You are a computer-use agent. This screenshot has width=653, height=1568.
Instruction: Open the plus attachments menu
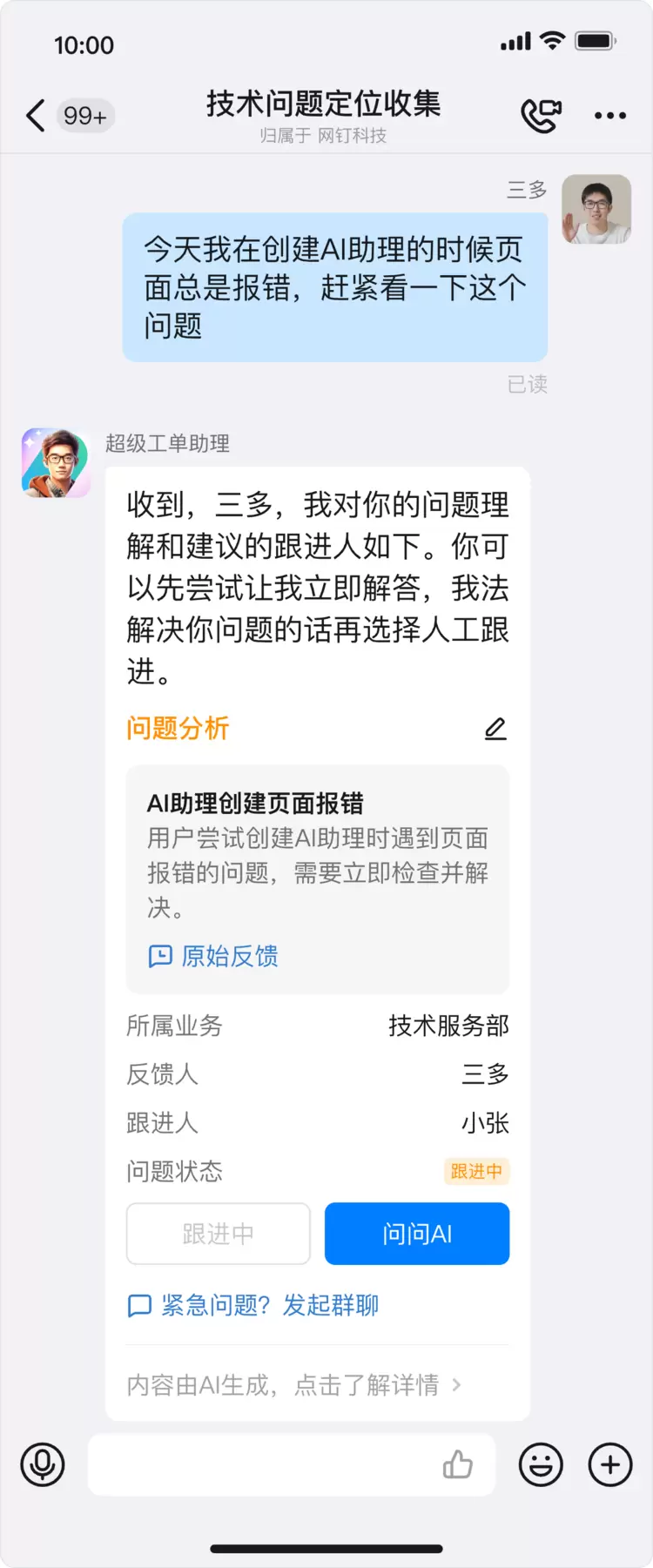click(609, 1464)
